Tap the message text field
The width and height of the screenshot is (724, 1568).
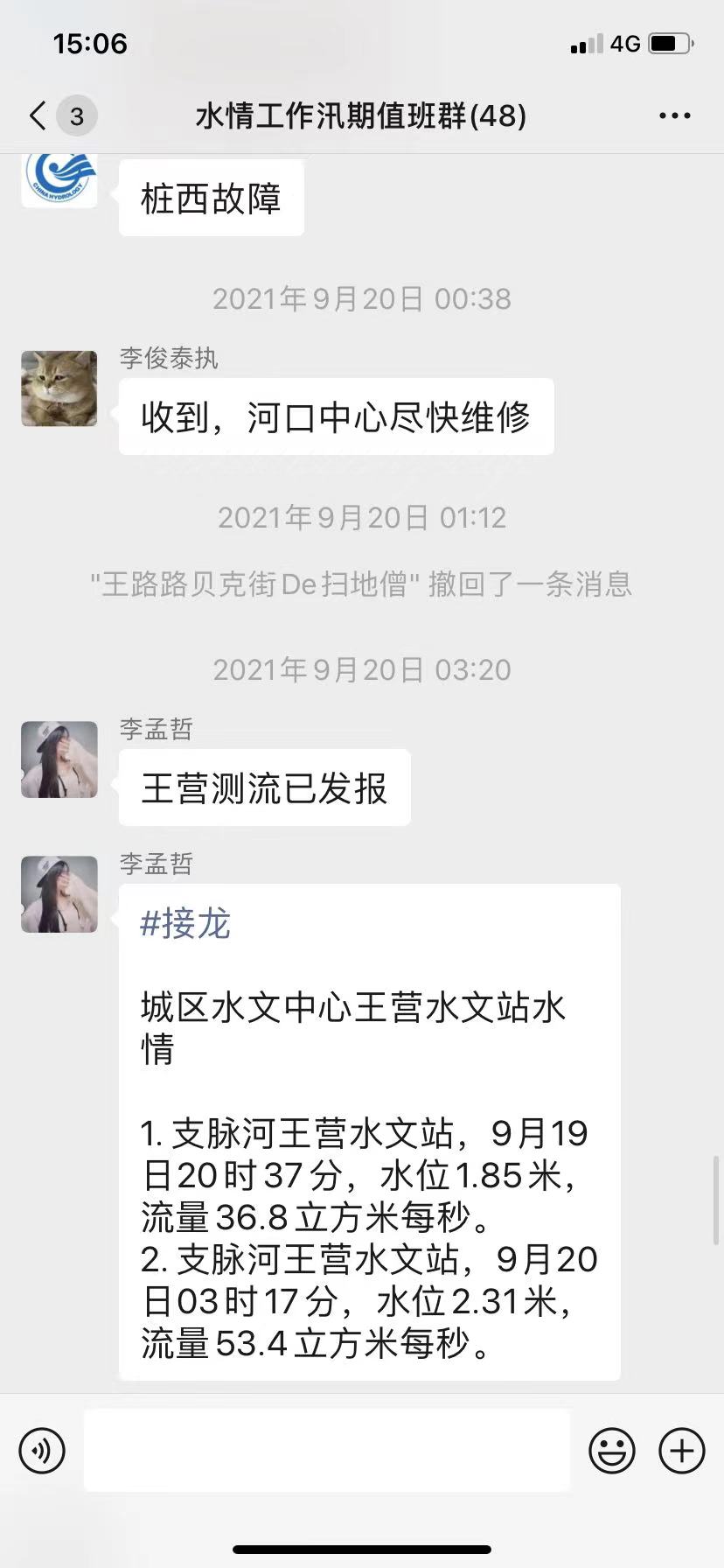click(327, 1450)
